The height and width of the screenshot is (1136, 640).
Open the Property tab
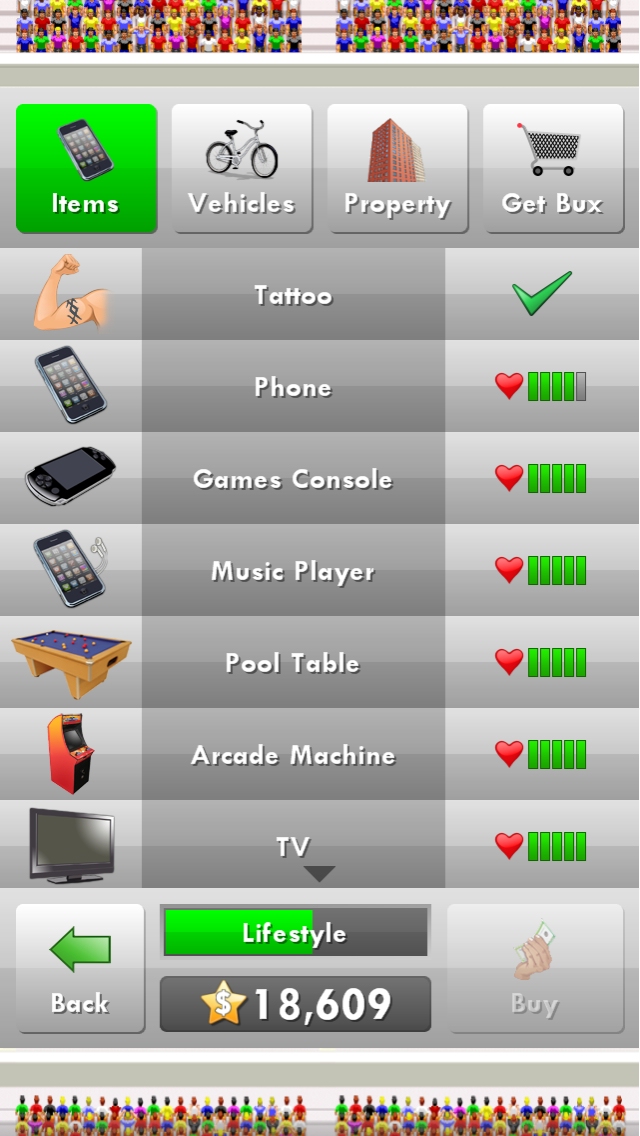tap(397, 168)
